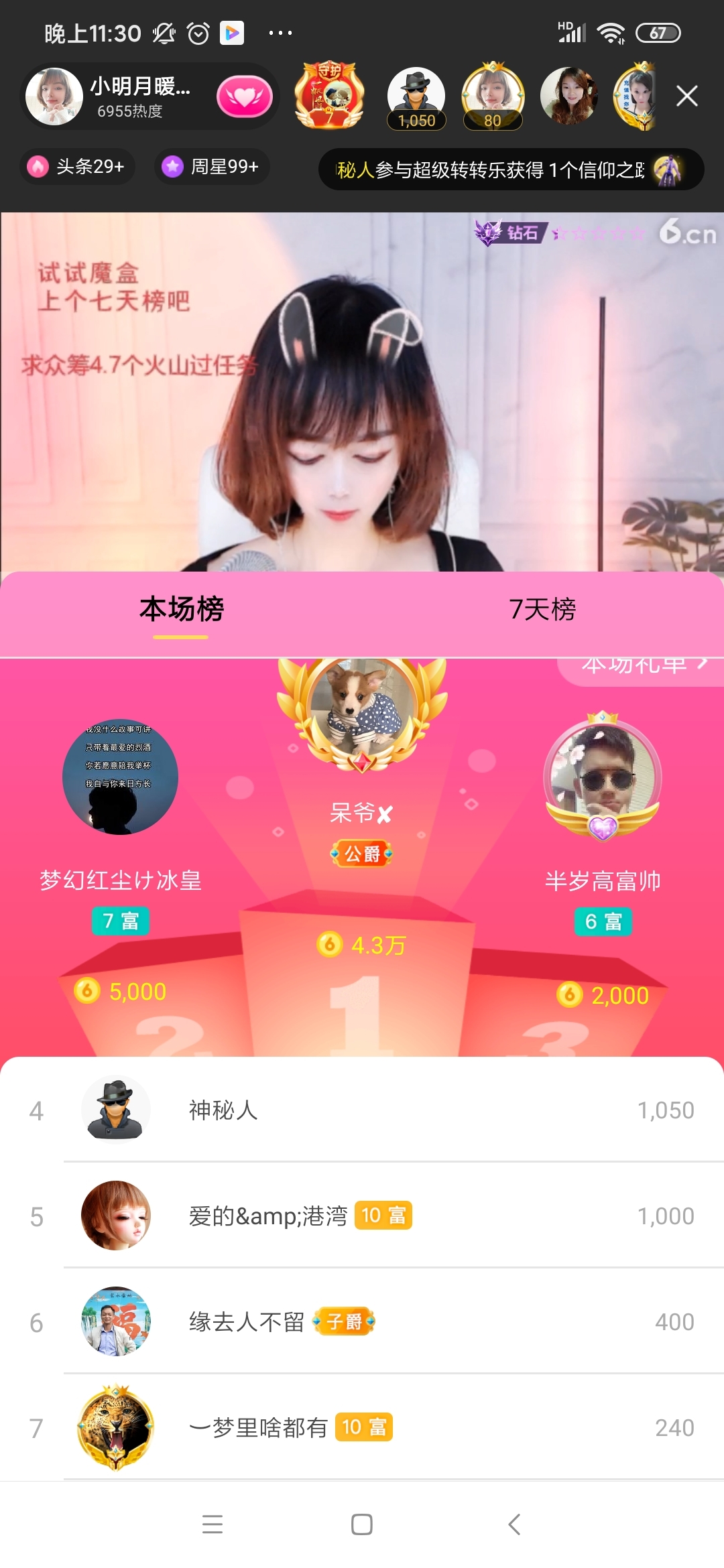The height and width of the screenshot is (1568, 724).
Task: Follow the streamer with the pink heart button
Action: point(245,96)
